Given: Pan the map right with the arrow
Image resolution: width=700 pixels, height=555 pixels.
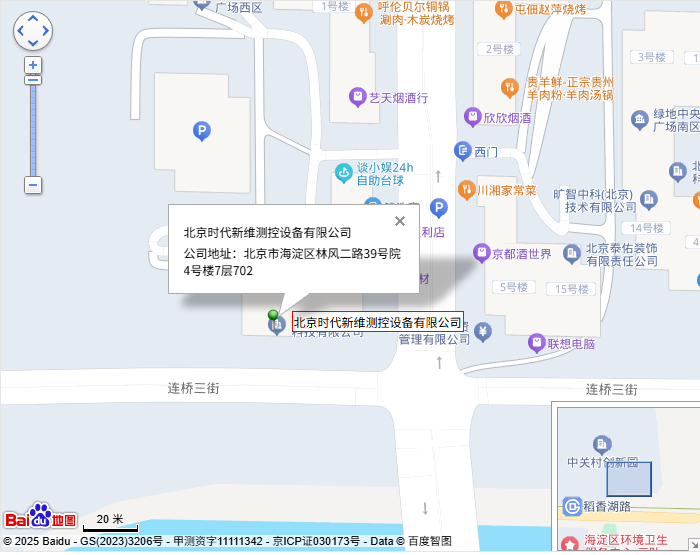Looking at the screenshot, I should [x=45, y=31].
